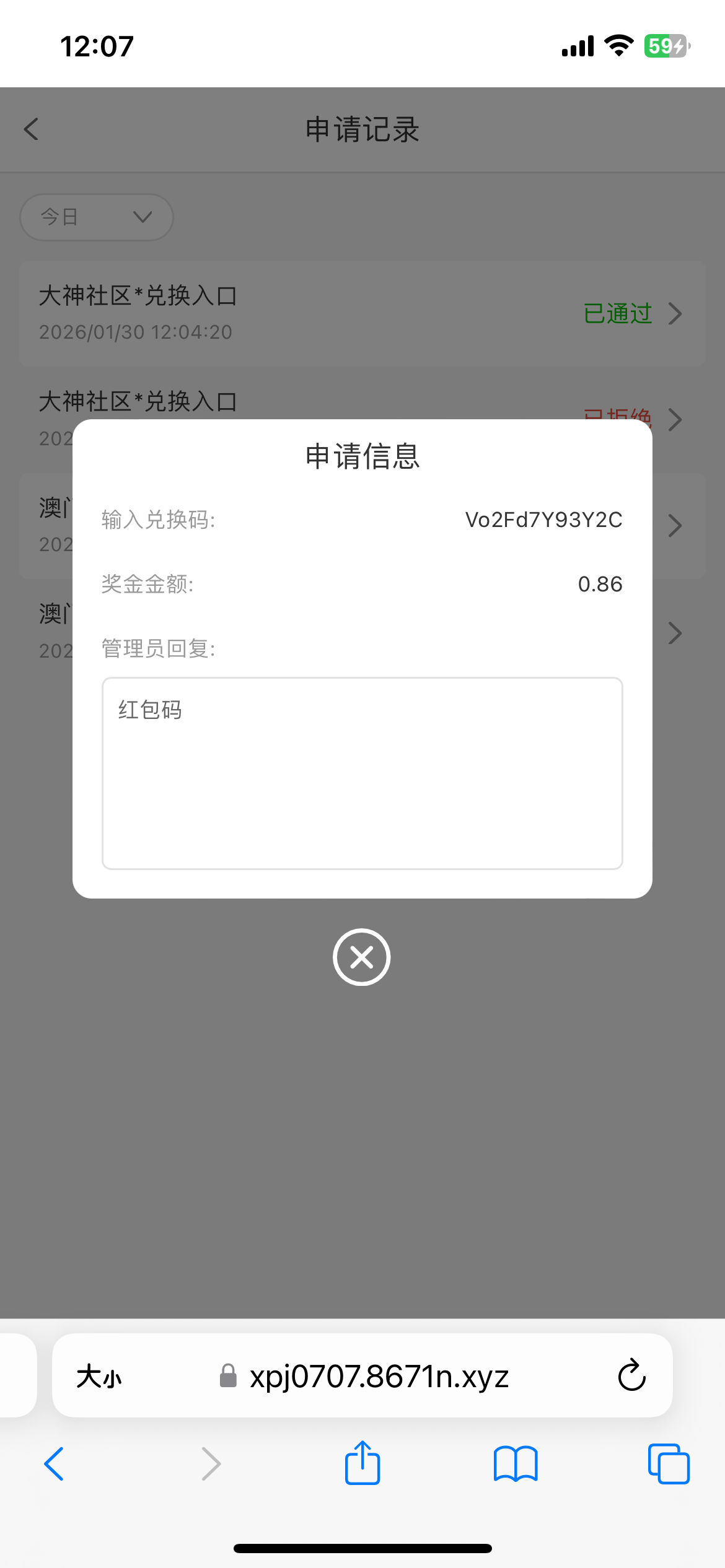Share this page from Safari toolbar
725x1568 pixels.
tap(362, 1463)
